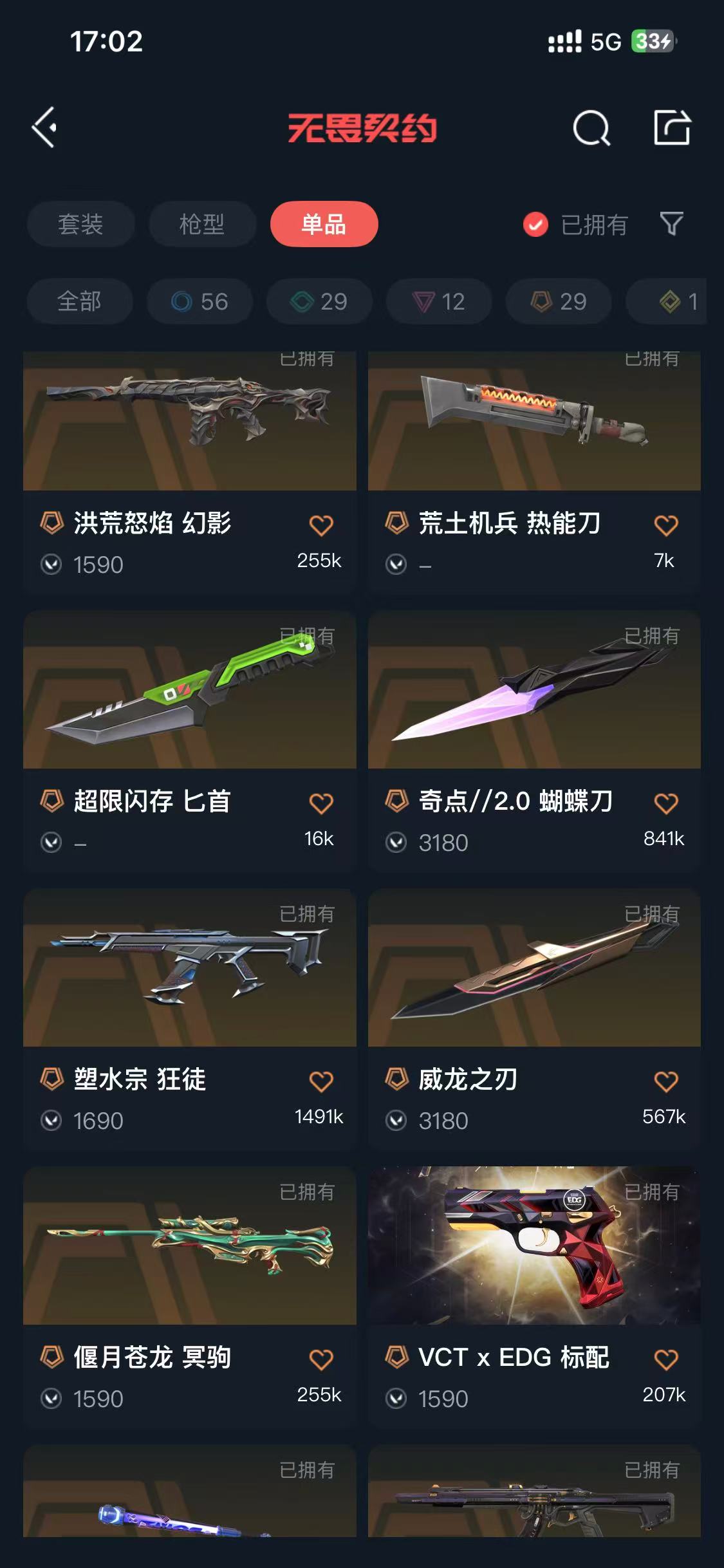Select the 单品 tab
The image size is (724, 1568).
pos(324,224)
